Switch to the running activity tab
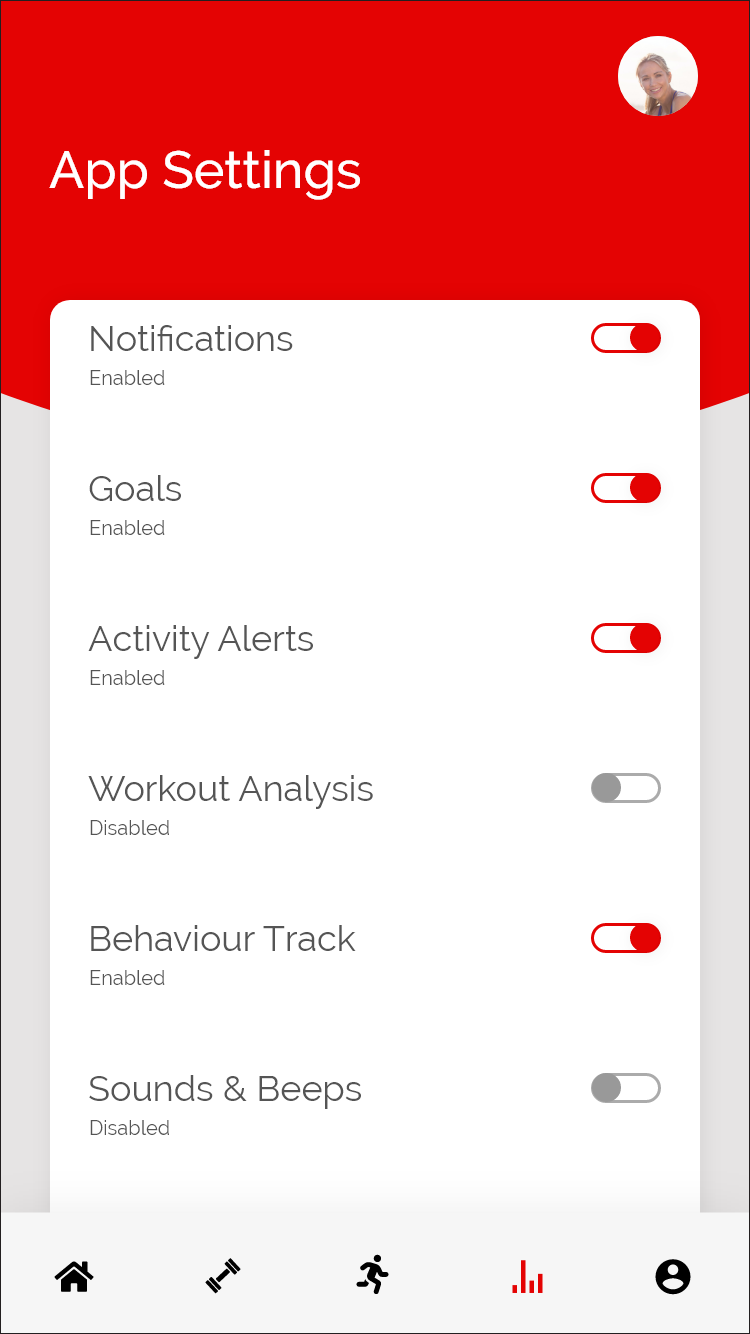750x1334 pixels. coord(373,1275)
